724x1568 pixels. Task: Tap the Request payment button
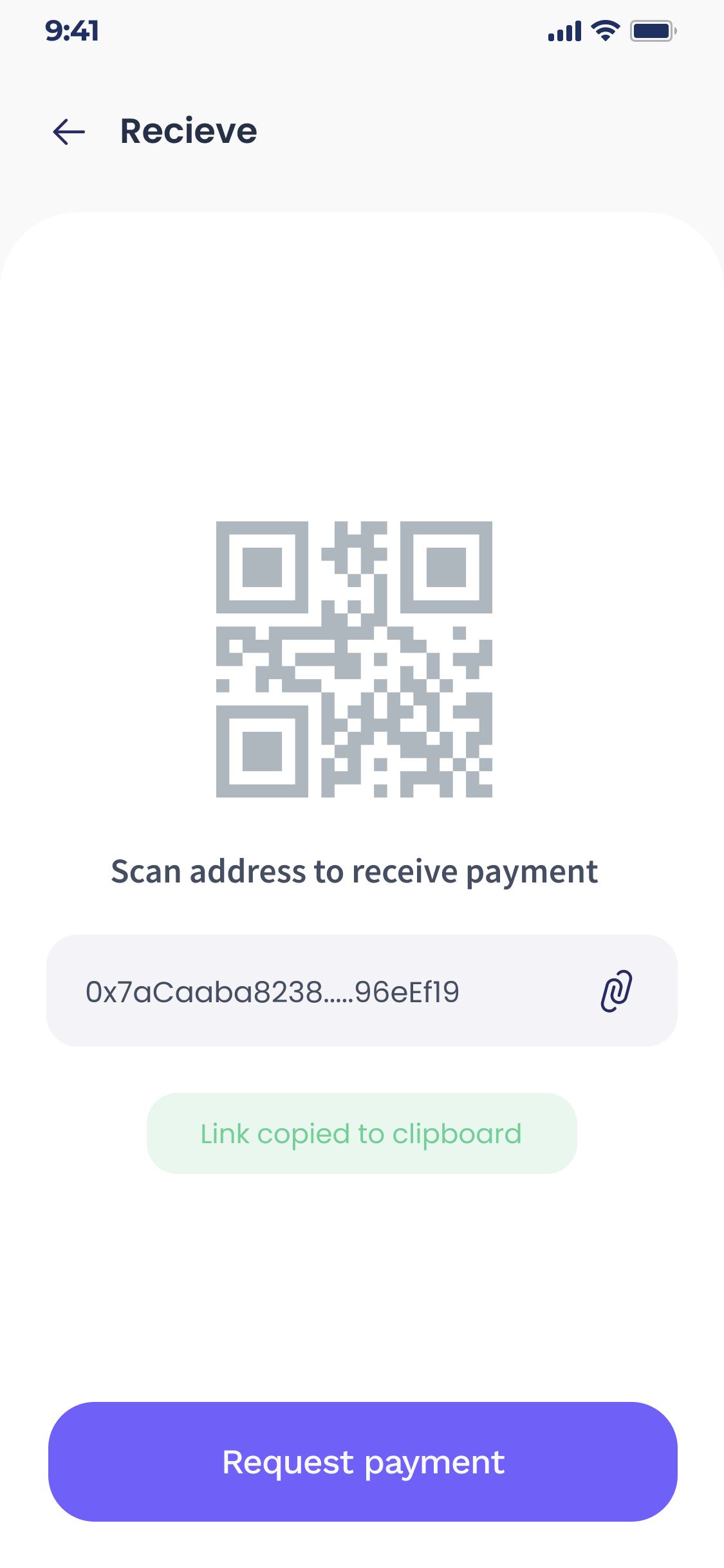362,1461
